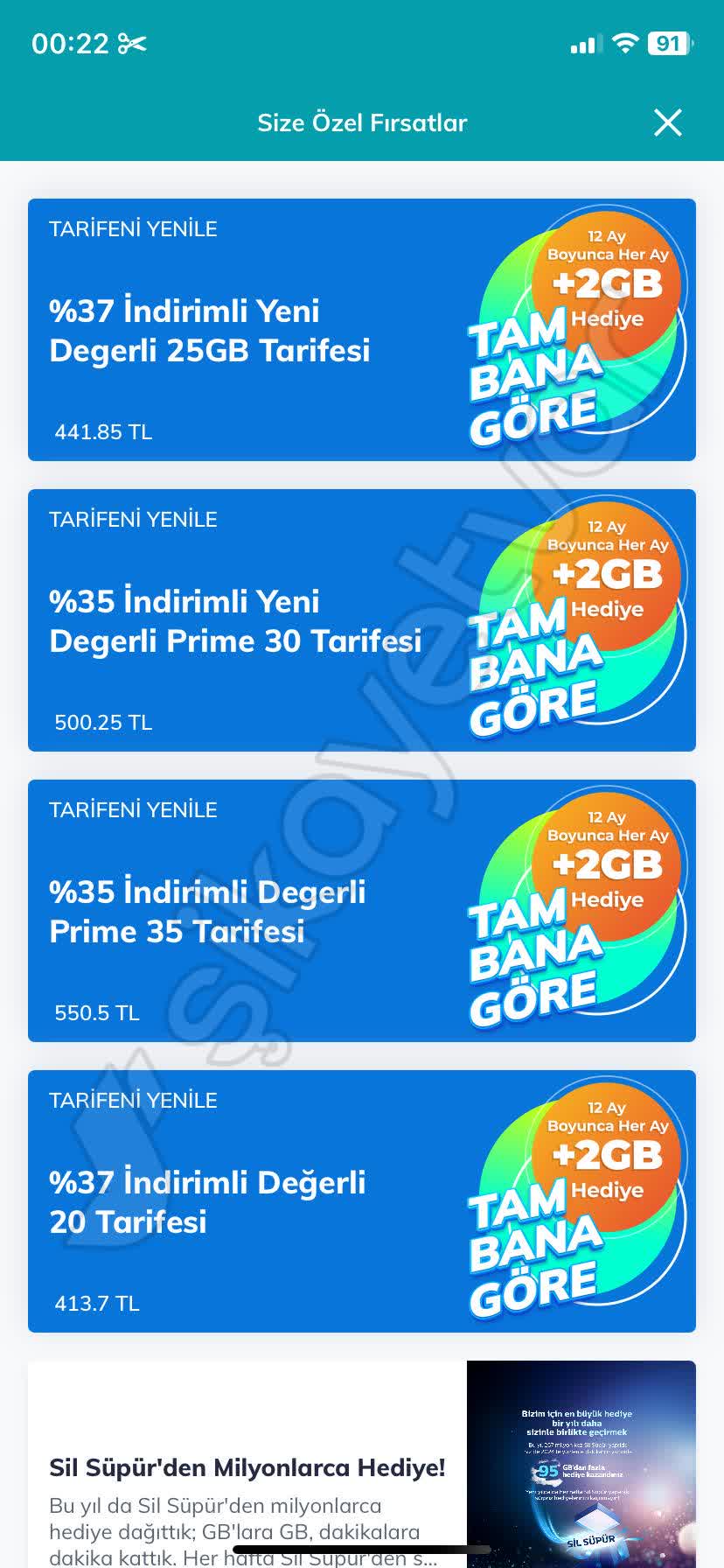The width and height of the screenshot is (724, 1568).
Task: Tap the TARİFENİ YENİLE label on the first card
Action: click(132, 228)
